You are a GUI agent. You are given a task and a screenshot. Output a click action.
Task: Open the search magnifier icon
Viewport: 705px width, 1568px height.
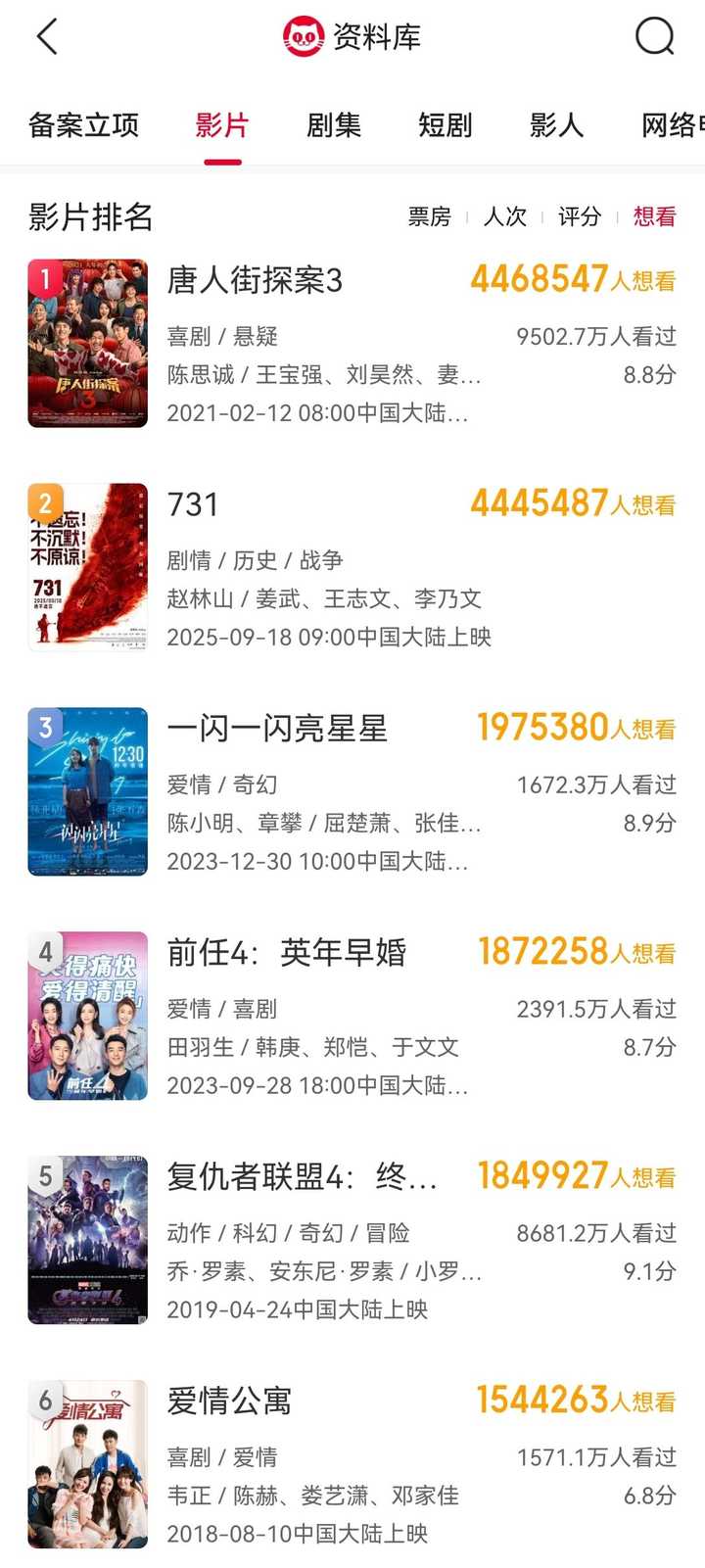(654, 37)
